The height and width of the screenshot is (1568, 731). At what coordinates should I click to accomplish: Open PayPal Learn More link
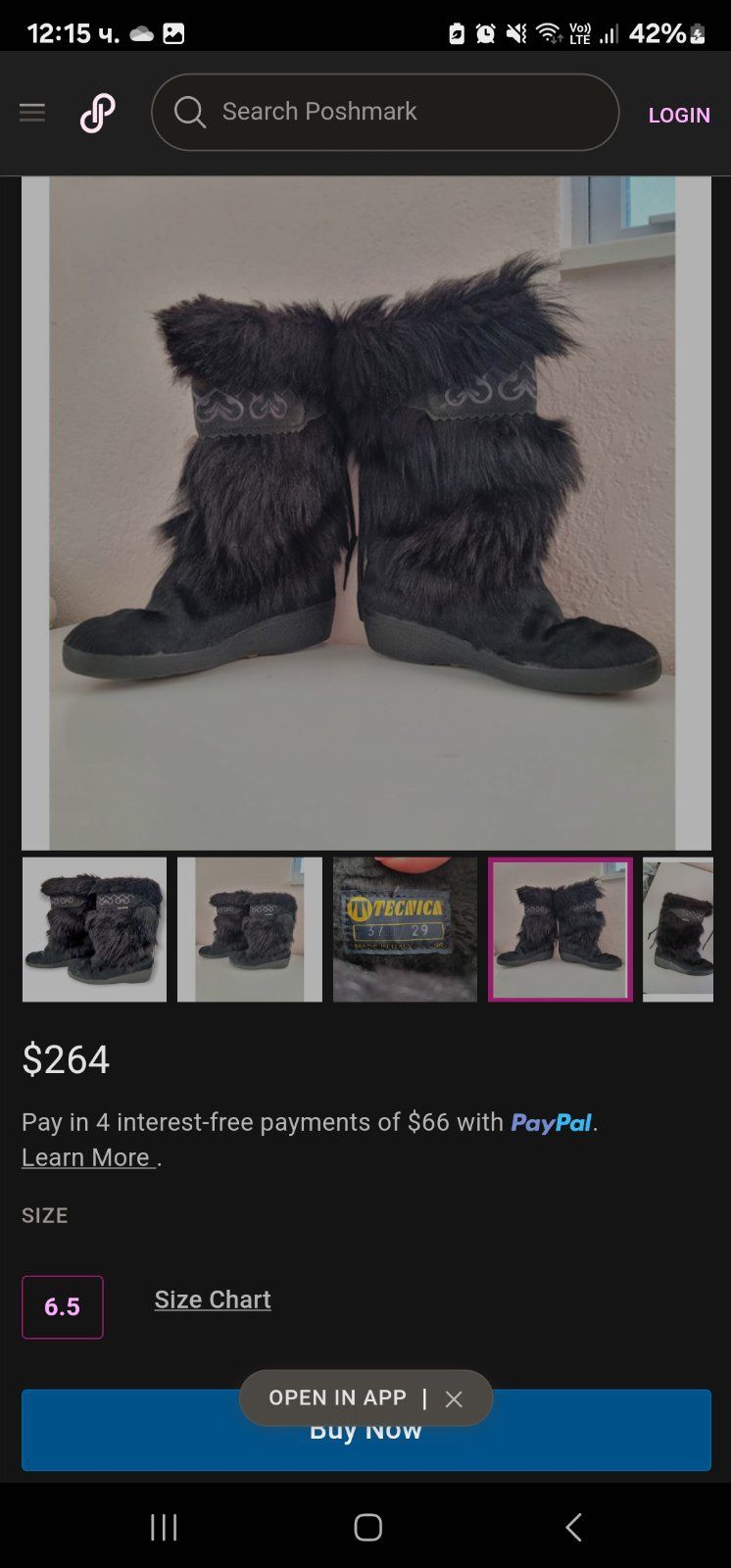pyautogui.click(x=88, y=1157)
